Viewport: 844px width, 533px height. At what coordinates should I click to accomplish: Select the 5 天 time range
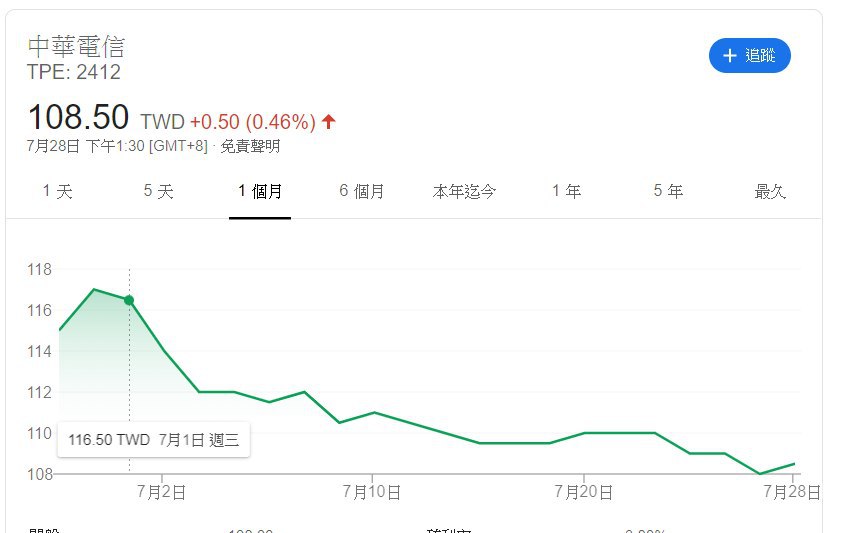point(158,192)
